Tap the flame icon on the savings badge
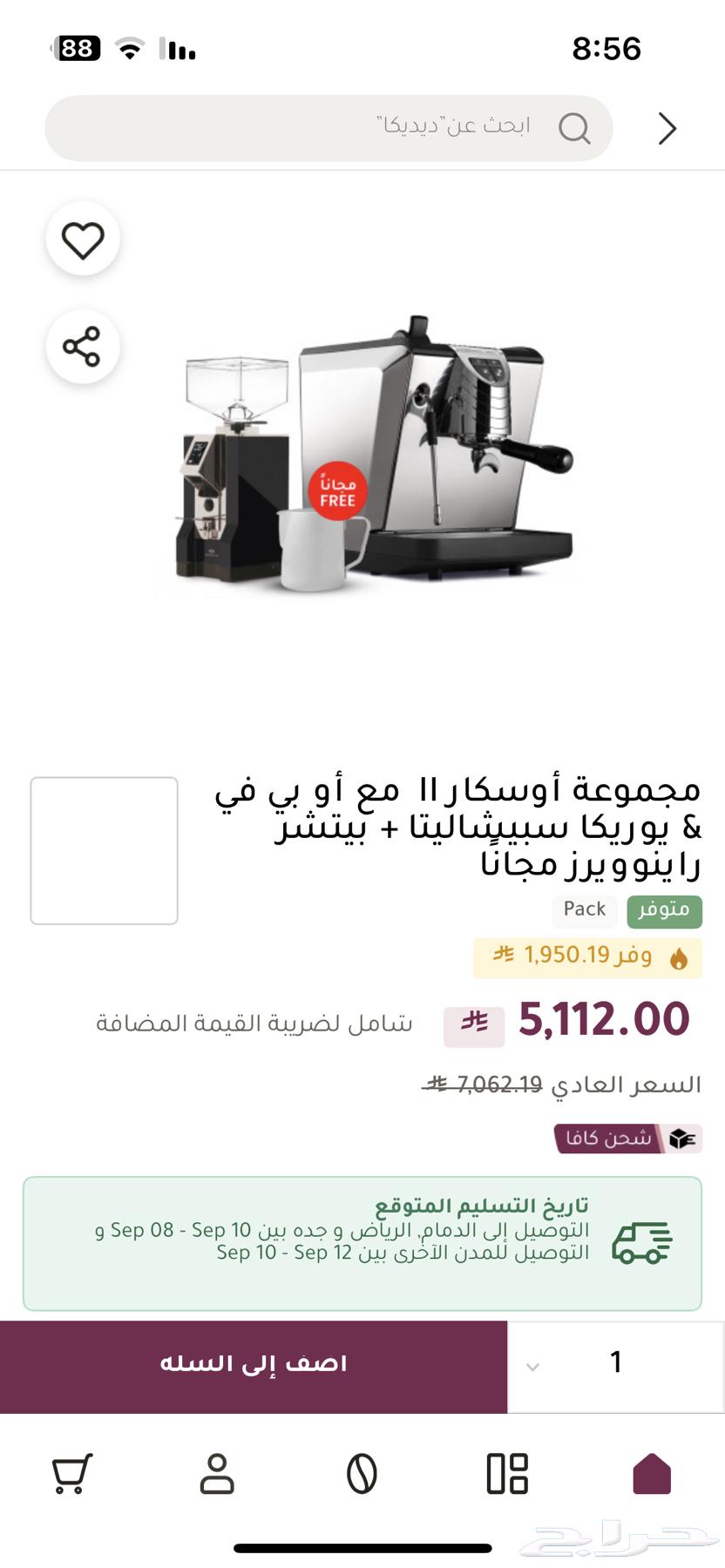This screenshot has width=725, height=1568. 678,956
